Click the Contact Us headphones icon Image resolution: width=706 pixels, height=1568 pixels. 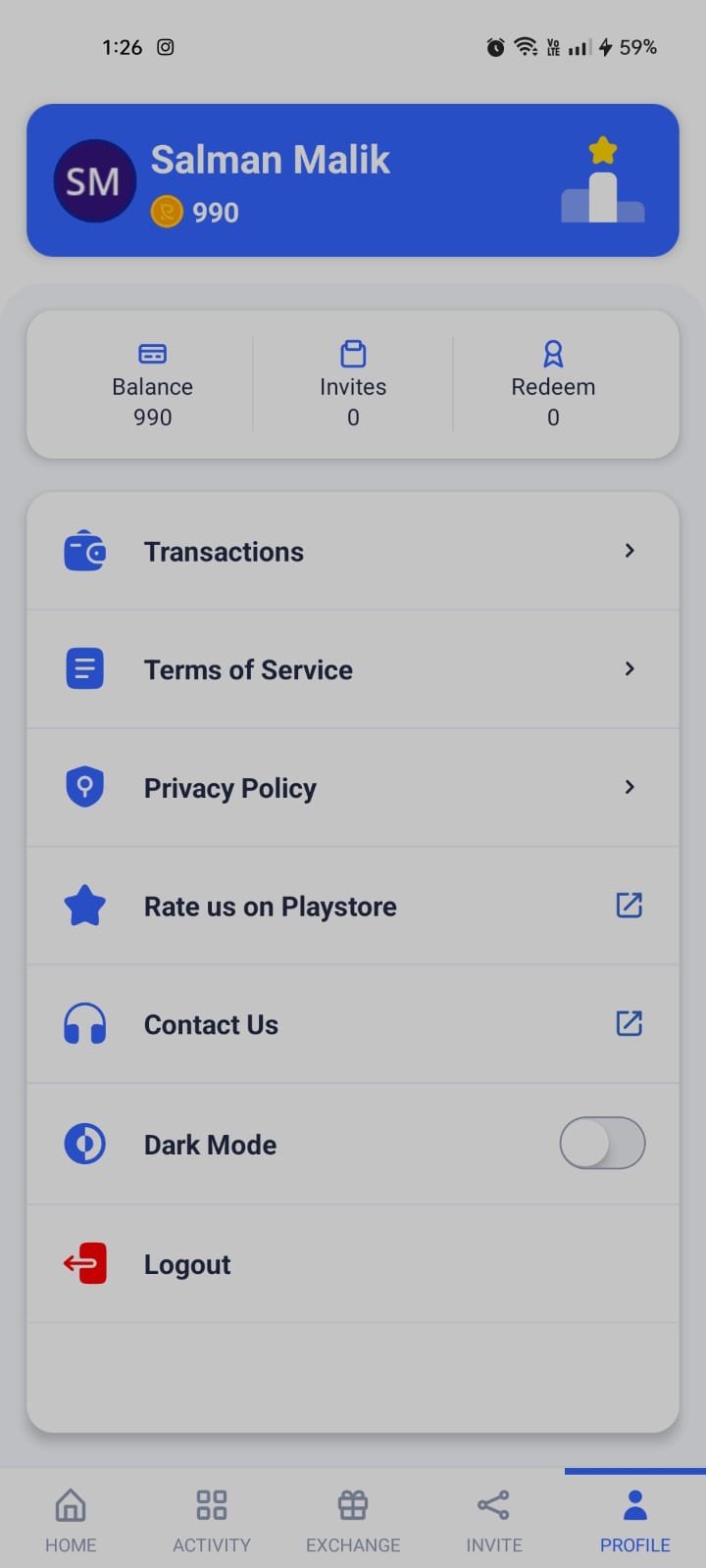84,1022
